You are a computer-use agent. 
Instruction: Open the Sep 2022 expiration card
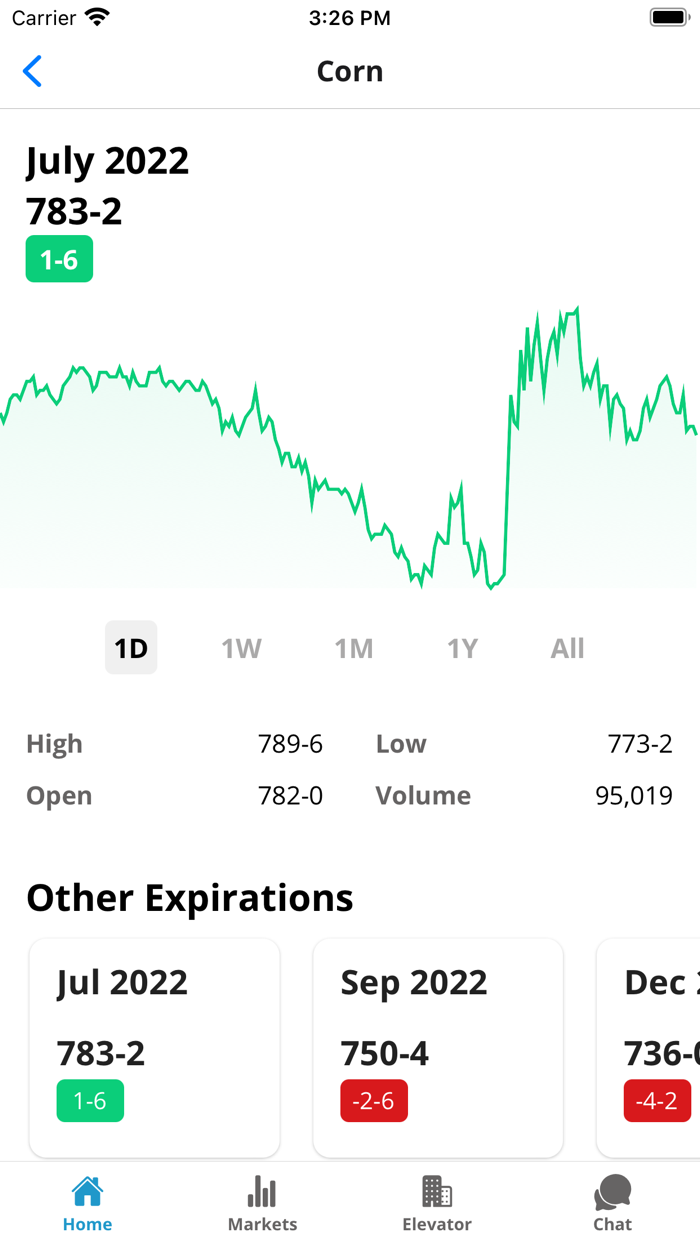pos(438,1046)
